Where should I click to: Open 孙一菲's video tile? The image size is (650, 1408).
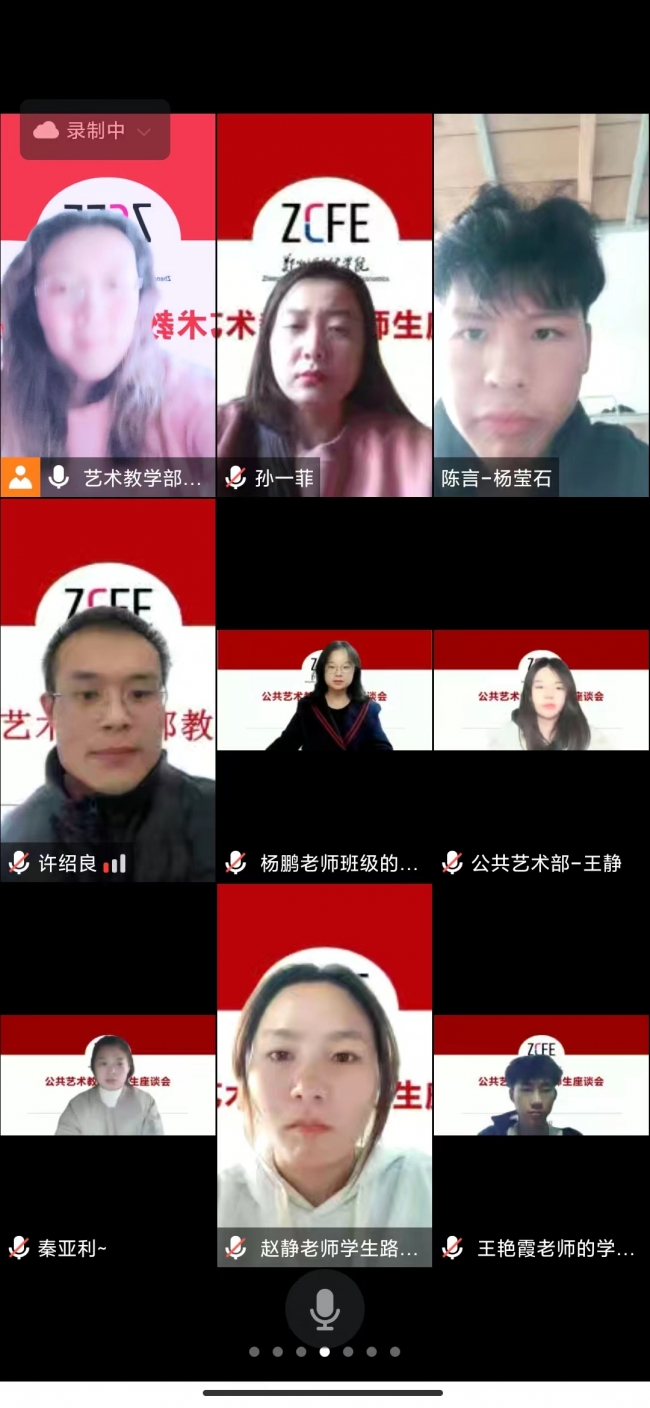(324, 305)
